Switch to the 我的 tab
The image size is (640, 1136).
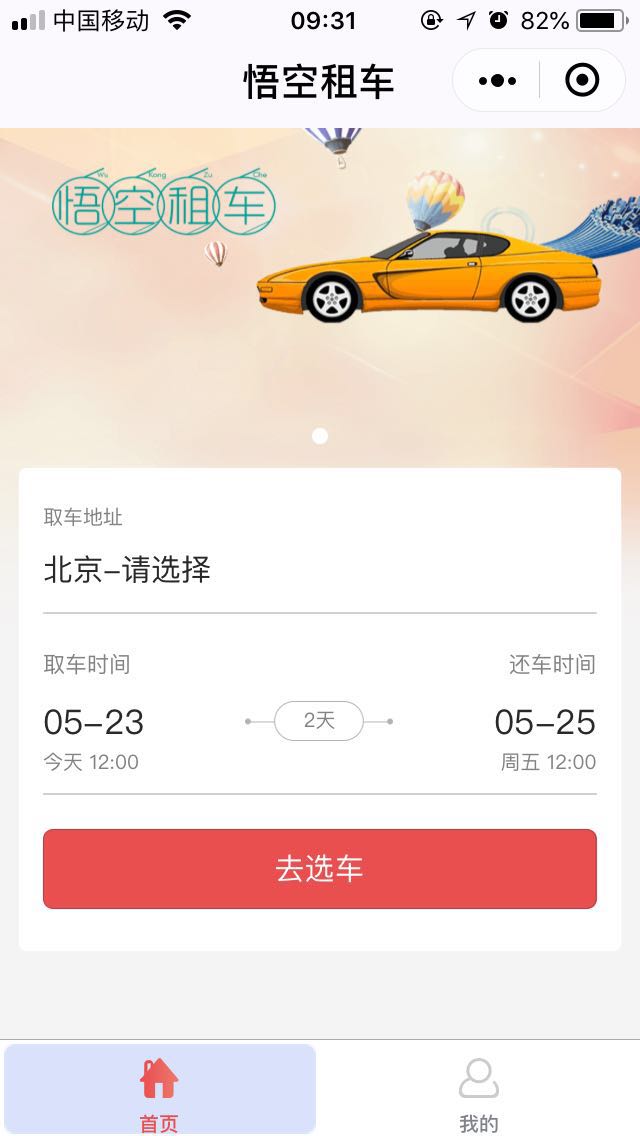tap(479, 1092)
